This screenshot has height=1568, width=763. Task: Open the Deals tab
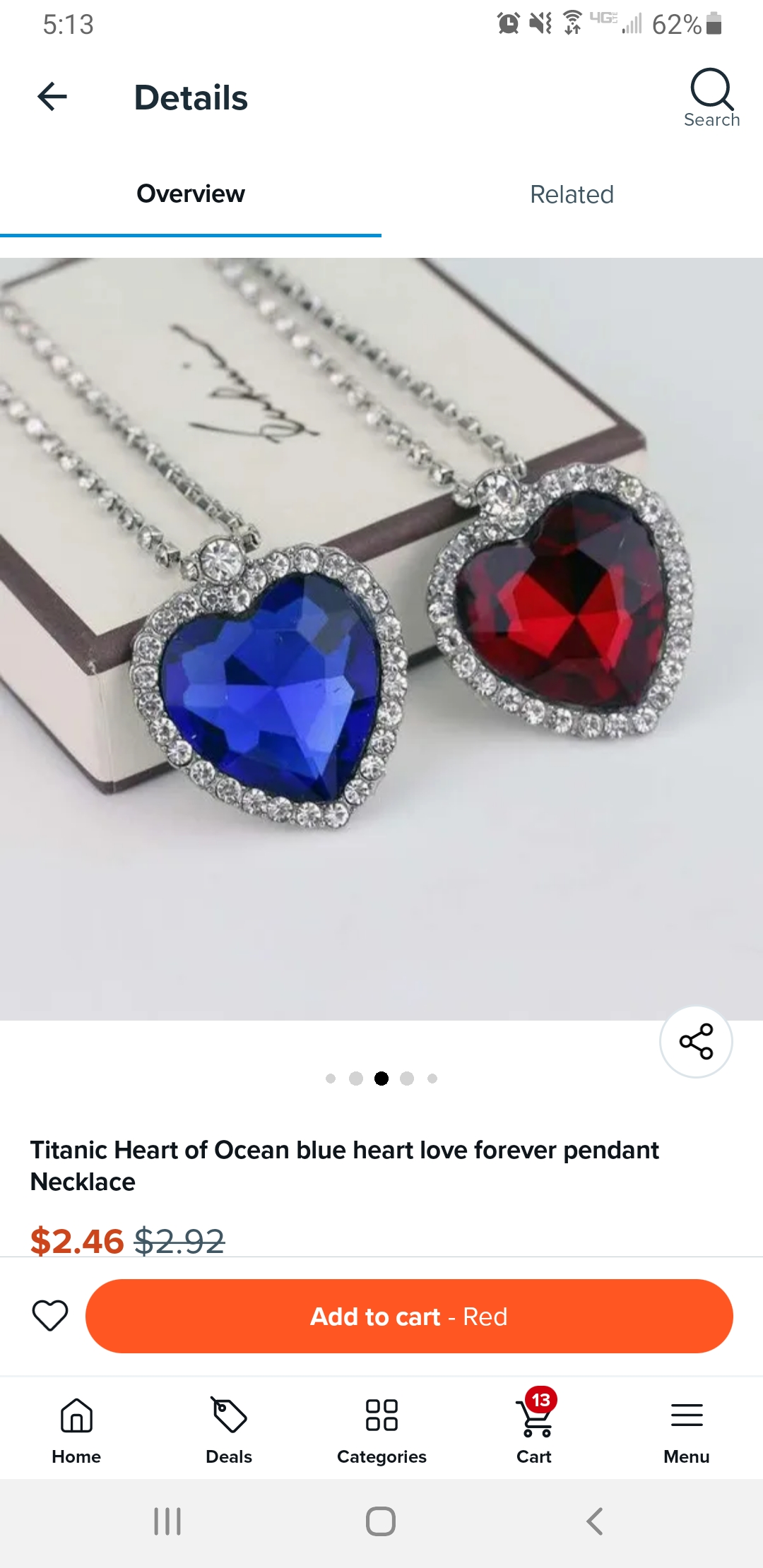pos(229,1430)
